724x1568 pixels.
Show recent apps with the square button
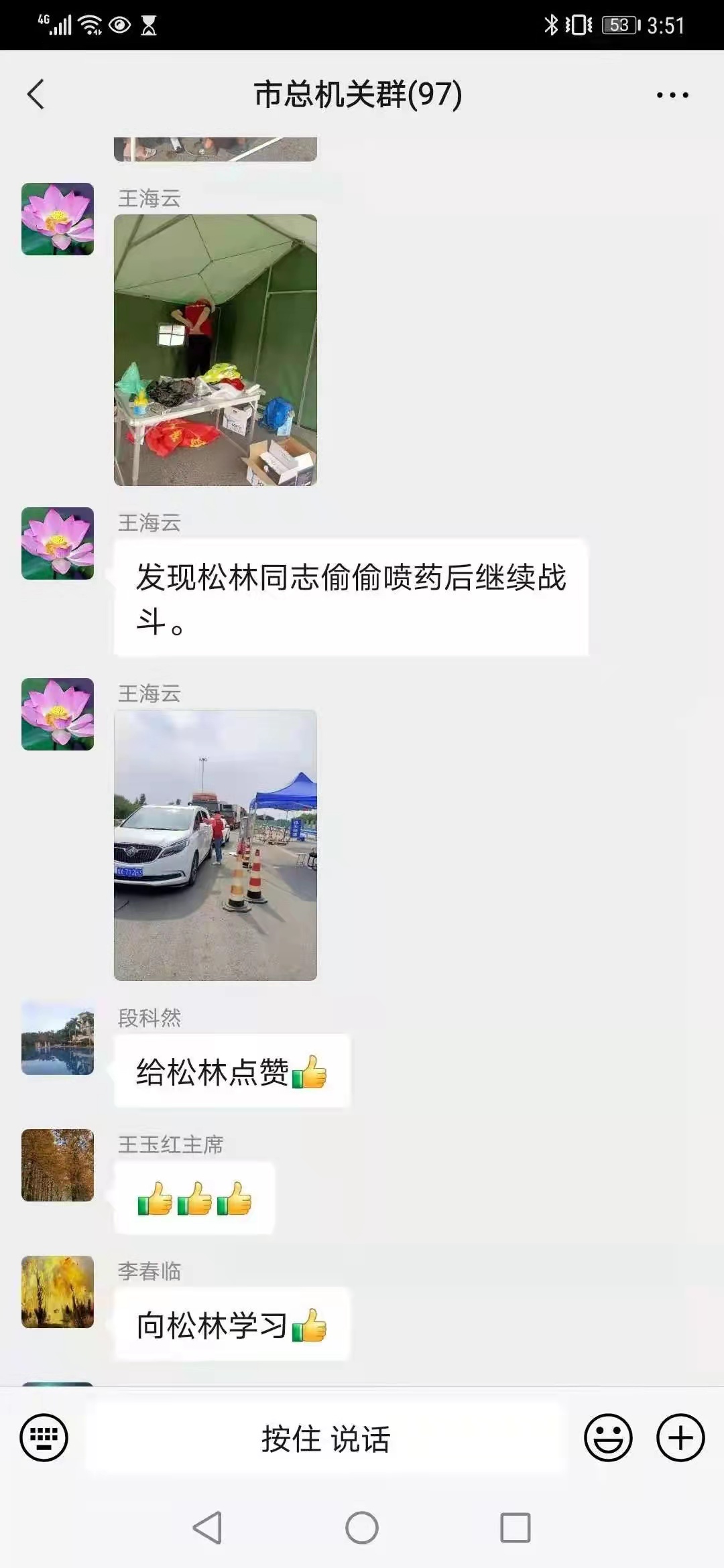click(515, 1528)
